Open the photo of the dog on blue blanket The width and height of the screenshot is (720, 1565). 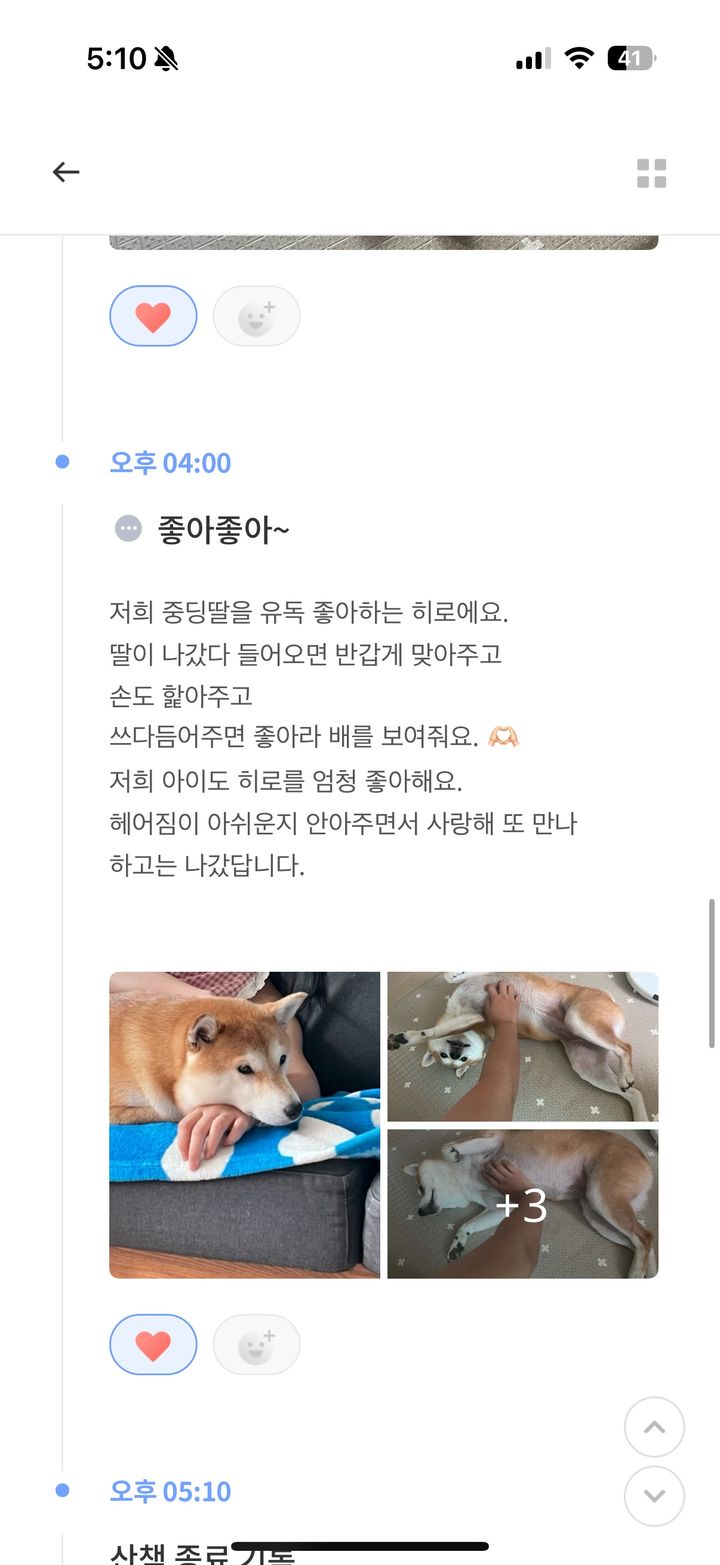click(245, 1125)
